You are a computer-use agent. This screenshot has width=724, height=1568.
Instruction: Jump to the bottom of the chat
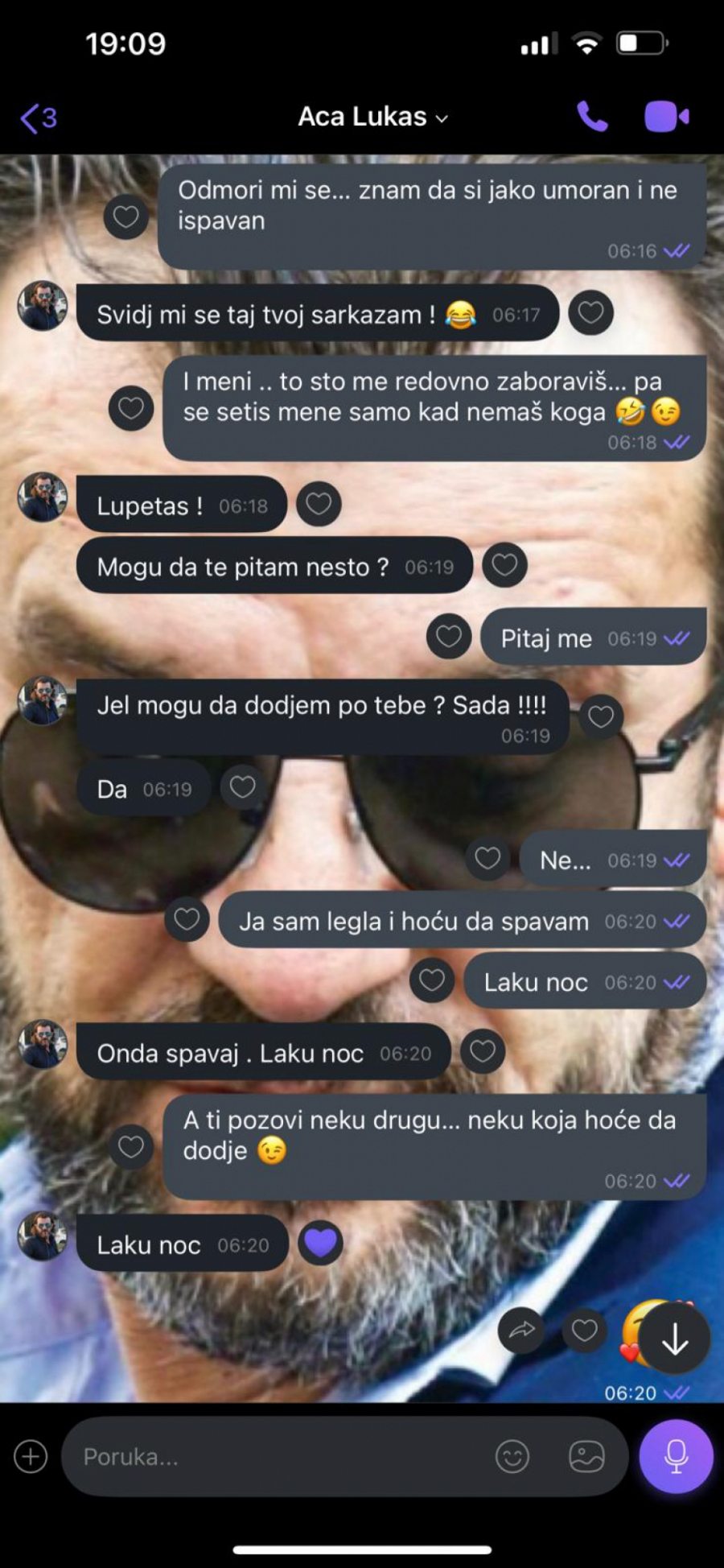[674, 1339]
